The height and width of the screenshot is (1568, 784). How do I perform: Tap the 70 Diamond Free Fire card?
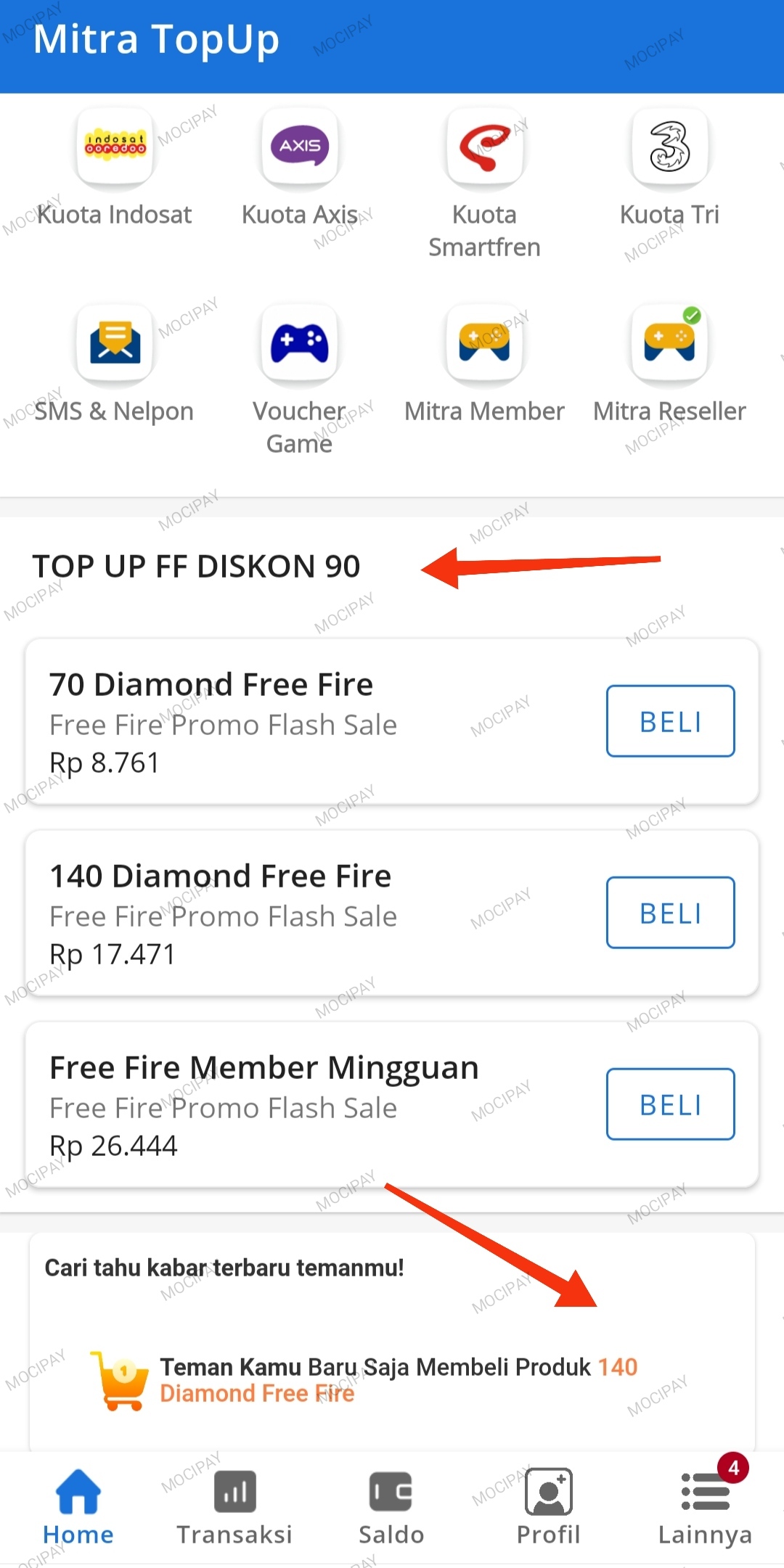pyautogui.click(x=290, y=721)
